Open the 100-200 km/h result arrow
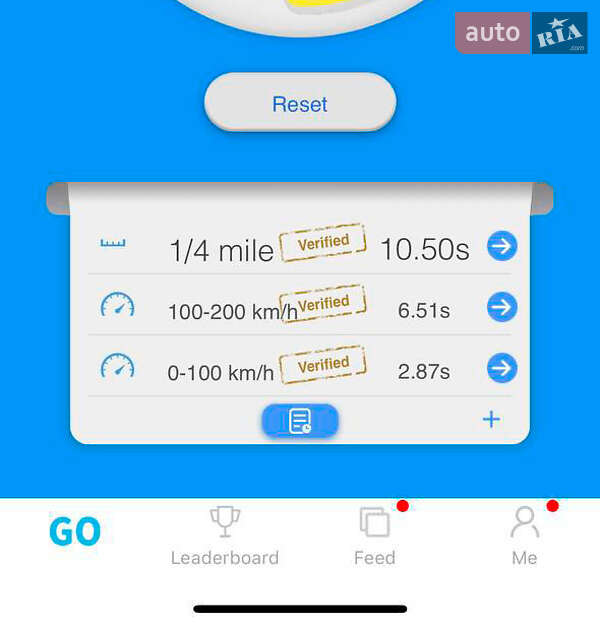Image resolution: width=600 pixels, height=625 pixels. pyautogui.click(x=501, y=308)
